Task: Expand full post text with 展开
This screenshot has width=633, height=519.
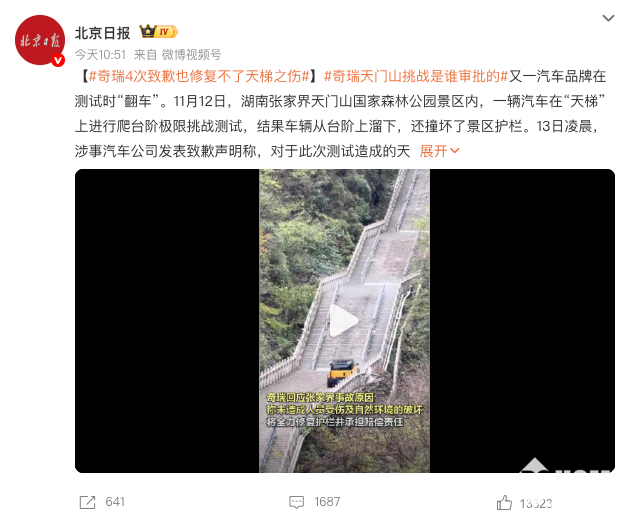Action: point(438,150)
